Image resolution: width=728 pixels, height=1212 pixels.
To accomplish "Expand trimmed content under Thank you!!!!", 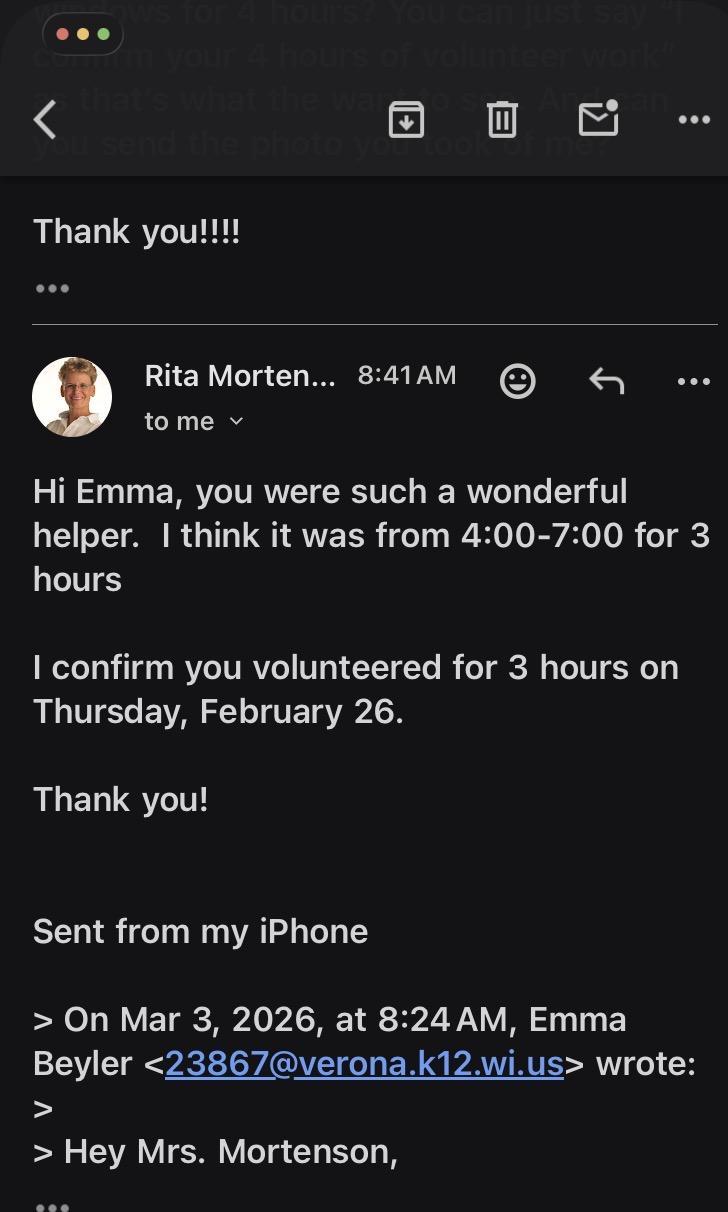I will pos(52,289).
